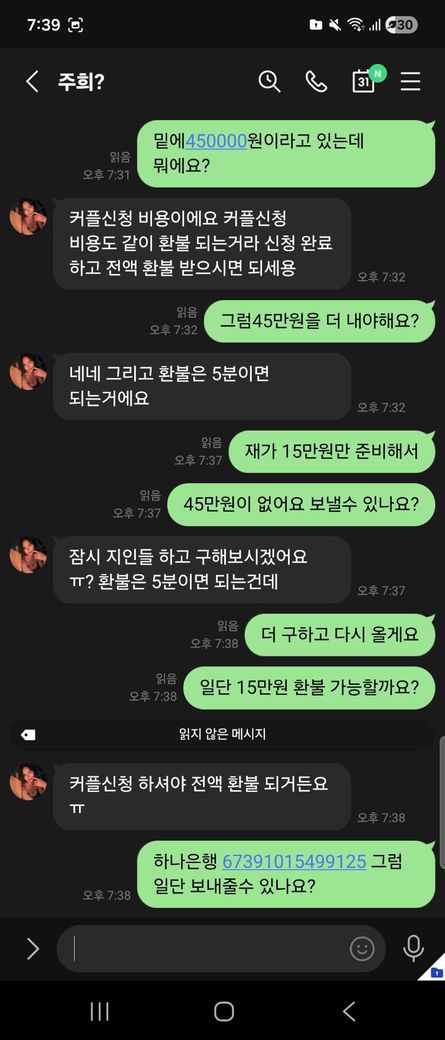
Task: Go to the home screen
Action: click(x=223, y=1011)
